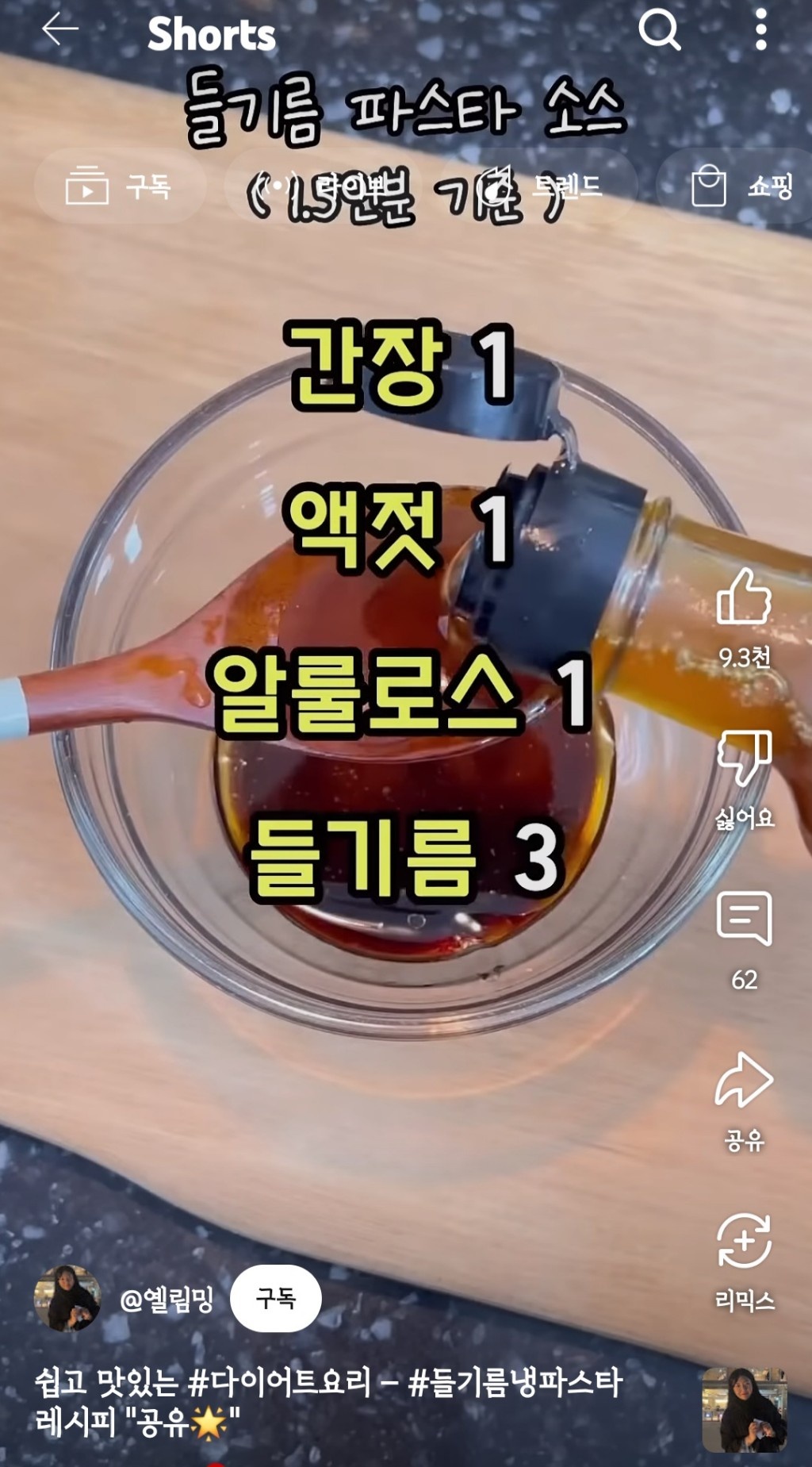This screenshot has height=1467, width=812.
Task: Open the three-dot overflow menu
Action: [760, 30]
